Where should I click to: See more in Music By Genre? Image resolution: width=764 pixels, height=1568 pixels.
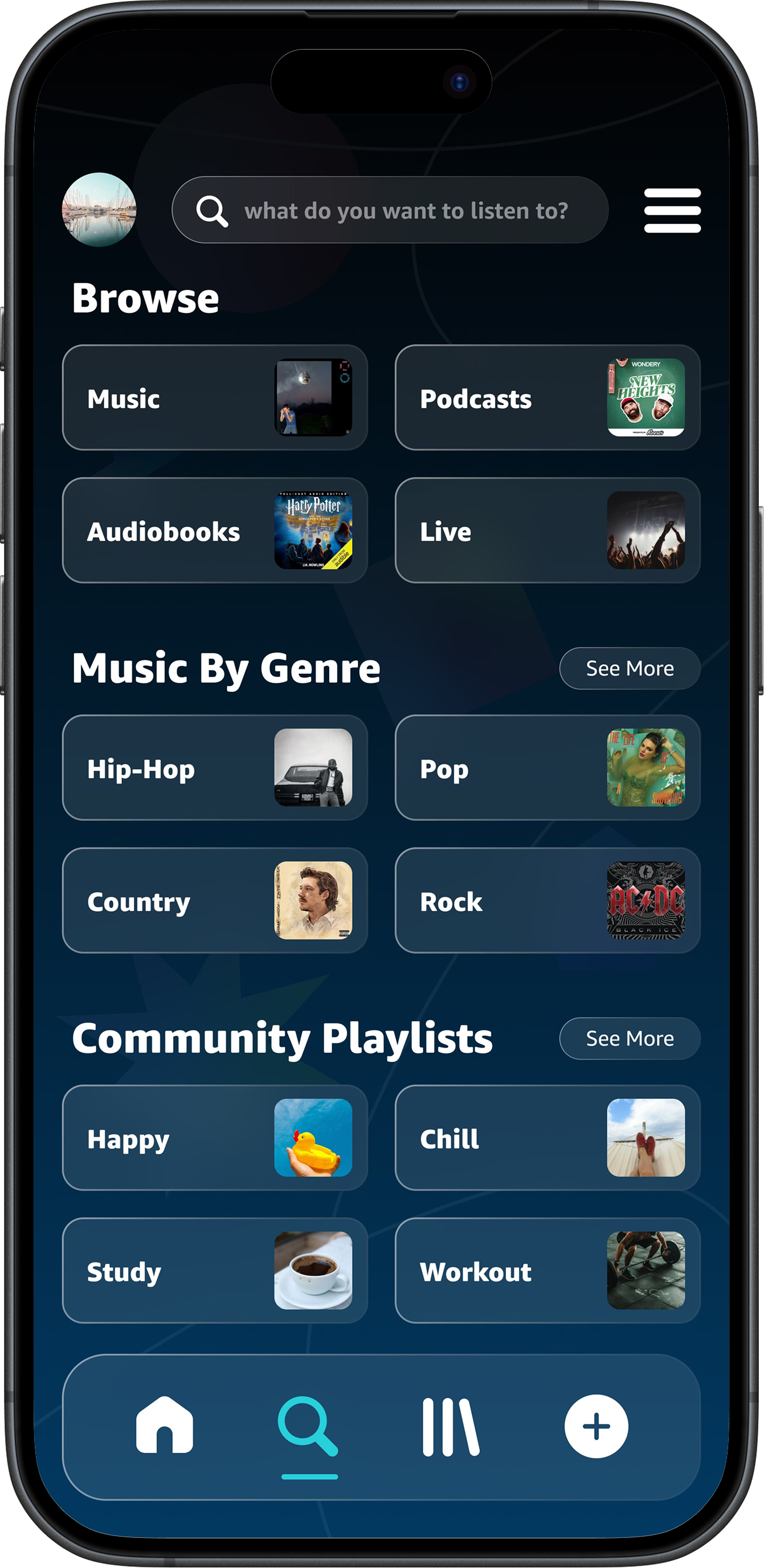630,669
